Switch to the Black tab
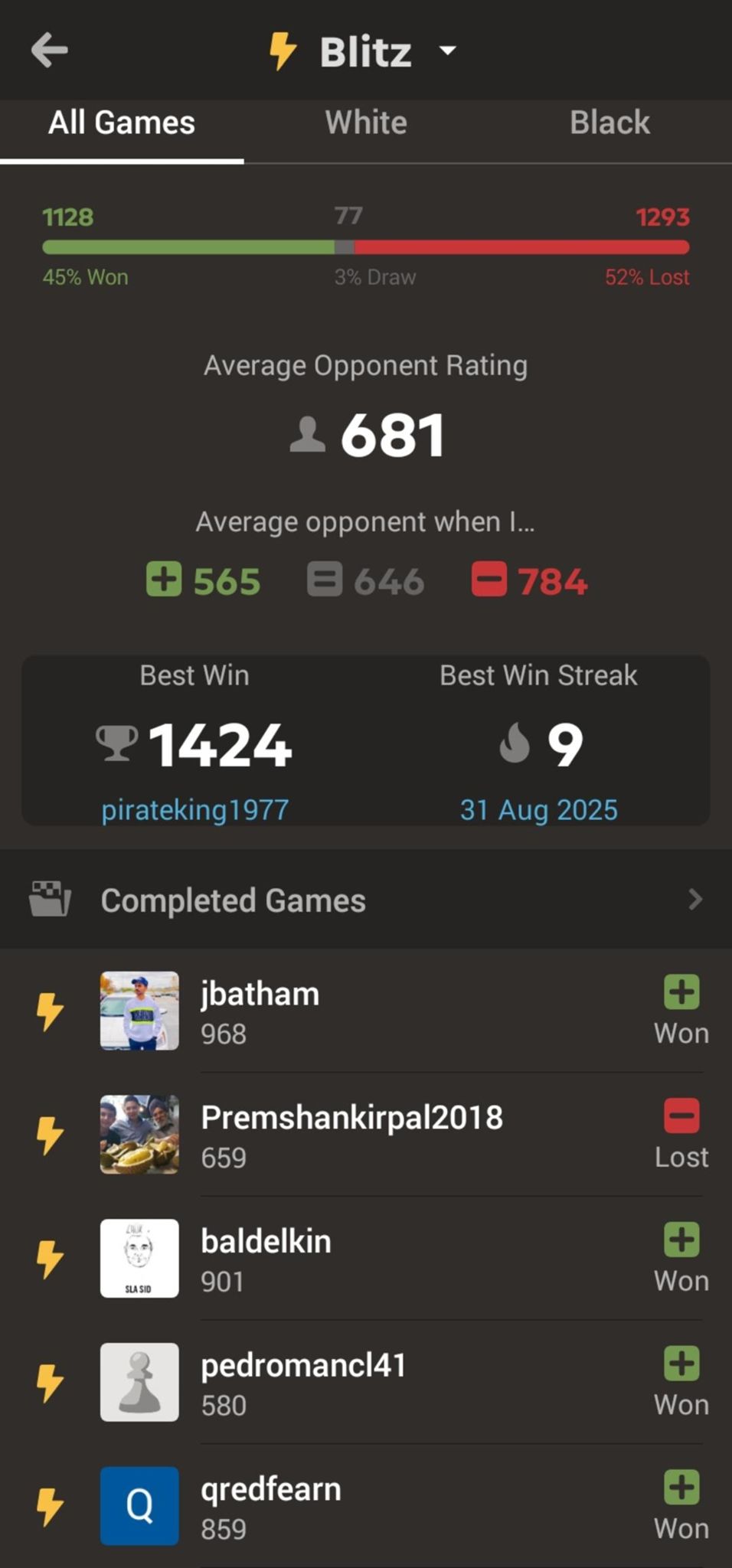The image size is (732, 1568). (609, 122)
